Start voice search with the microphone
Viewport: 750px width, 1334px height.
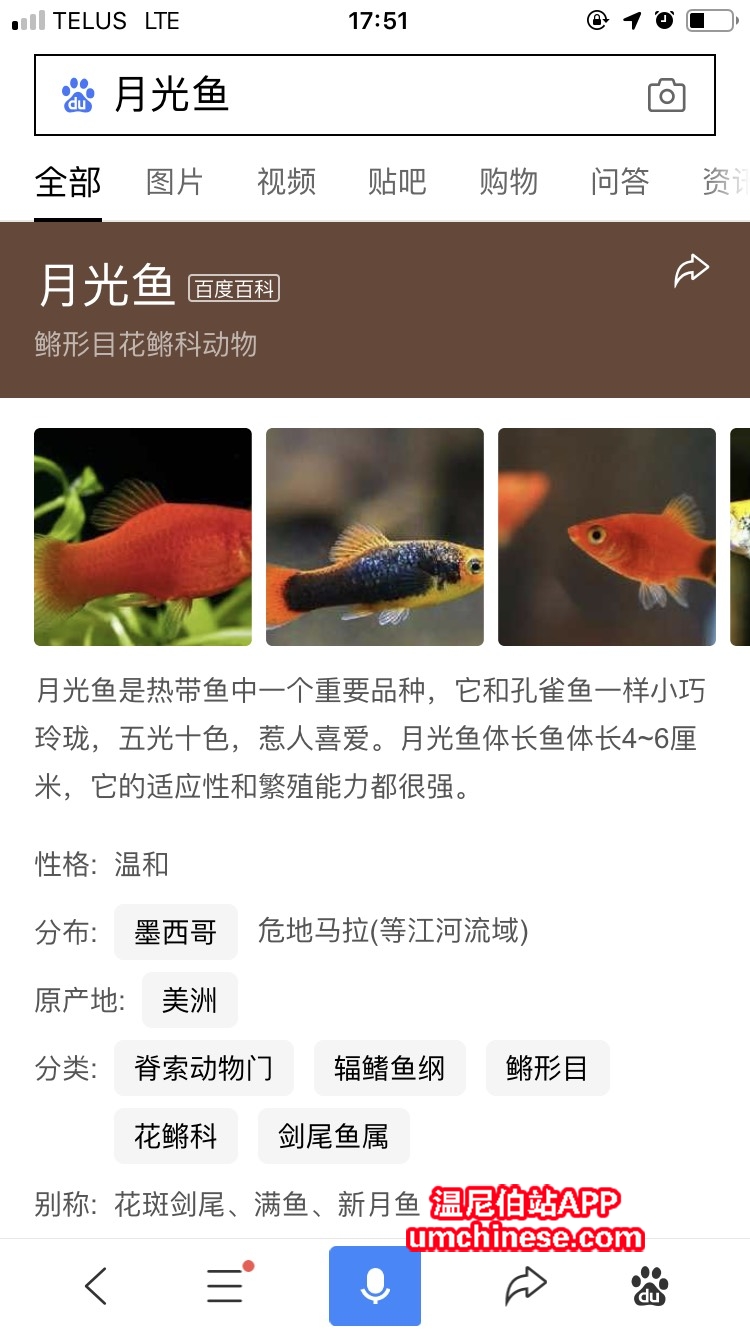point(375,1286)
